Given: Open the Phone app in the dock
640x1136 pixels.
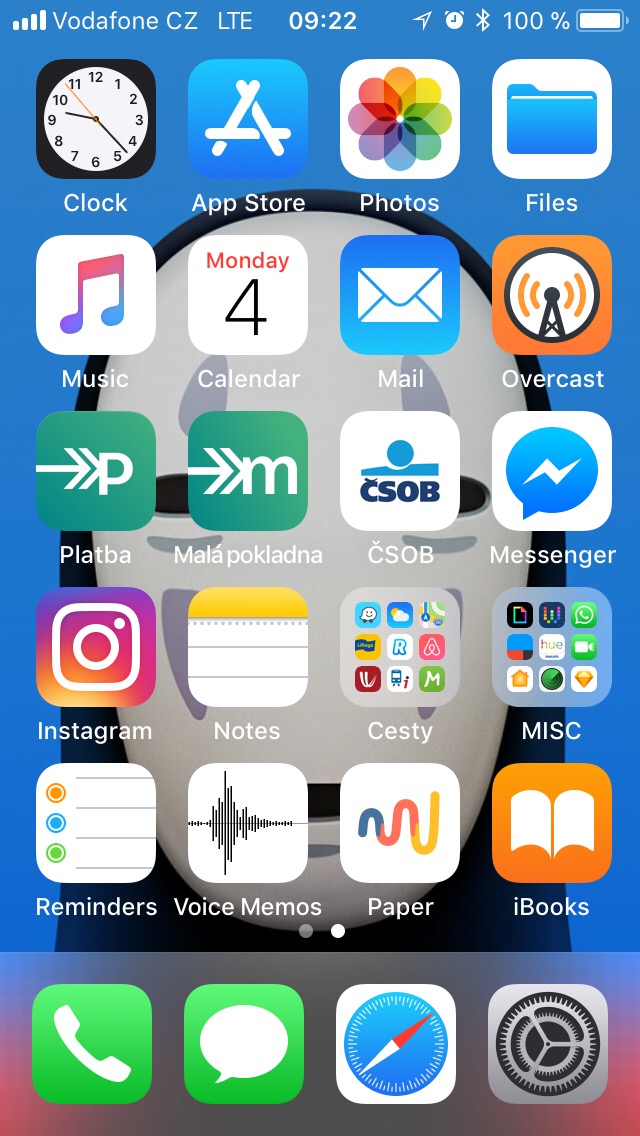Looking at the screenshot, I should [92, 1044].
